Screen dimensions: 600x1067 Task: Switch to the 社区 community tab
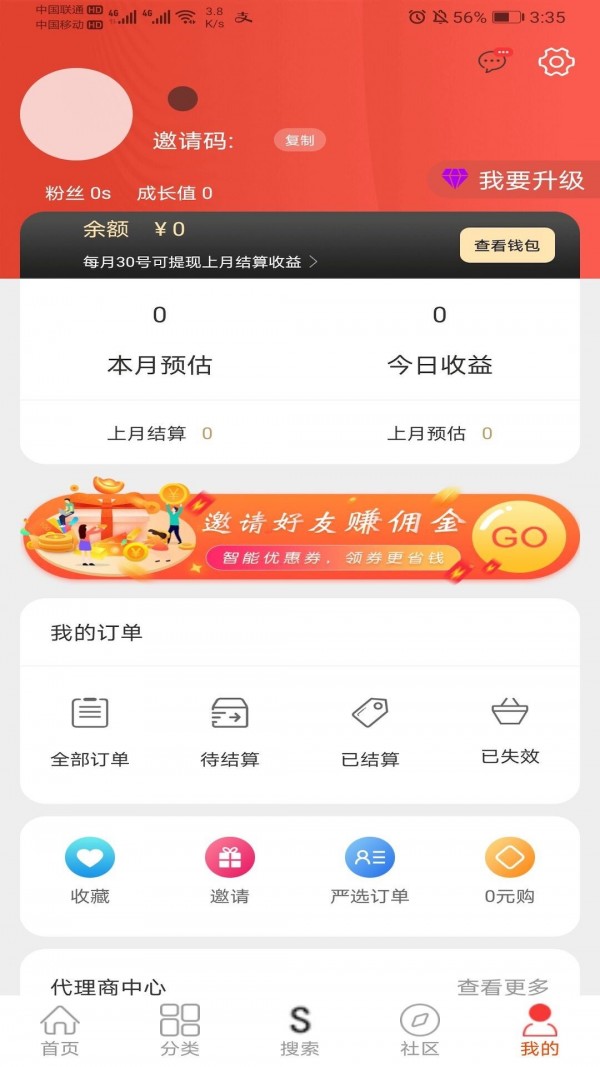point(420,1031)
